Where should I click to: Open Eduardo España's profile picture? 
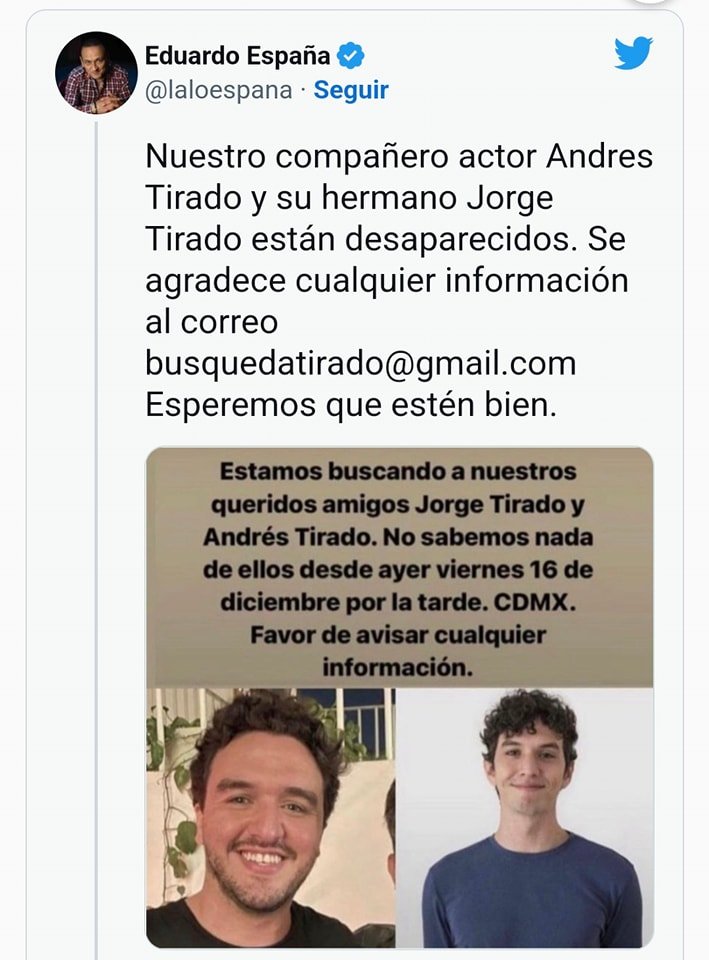[x=96, y=73]
